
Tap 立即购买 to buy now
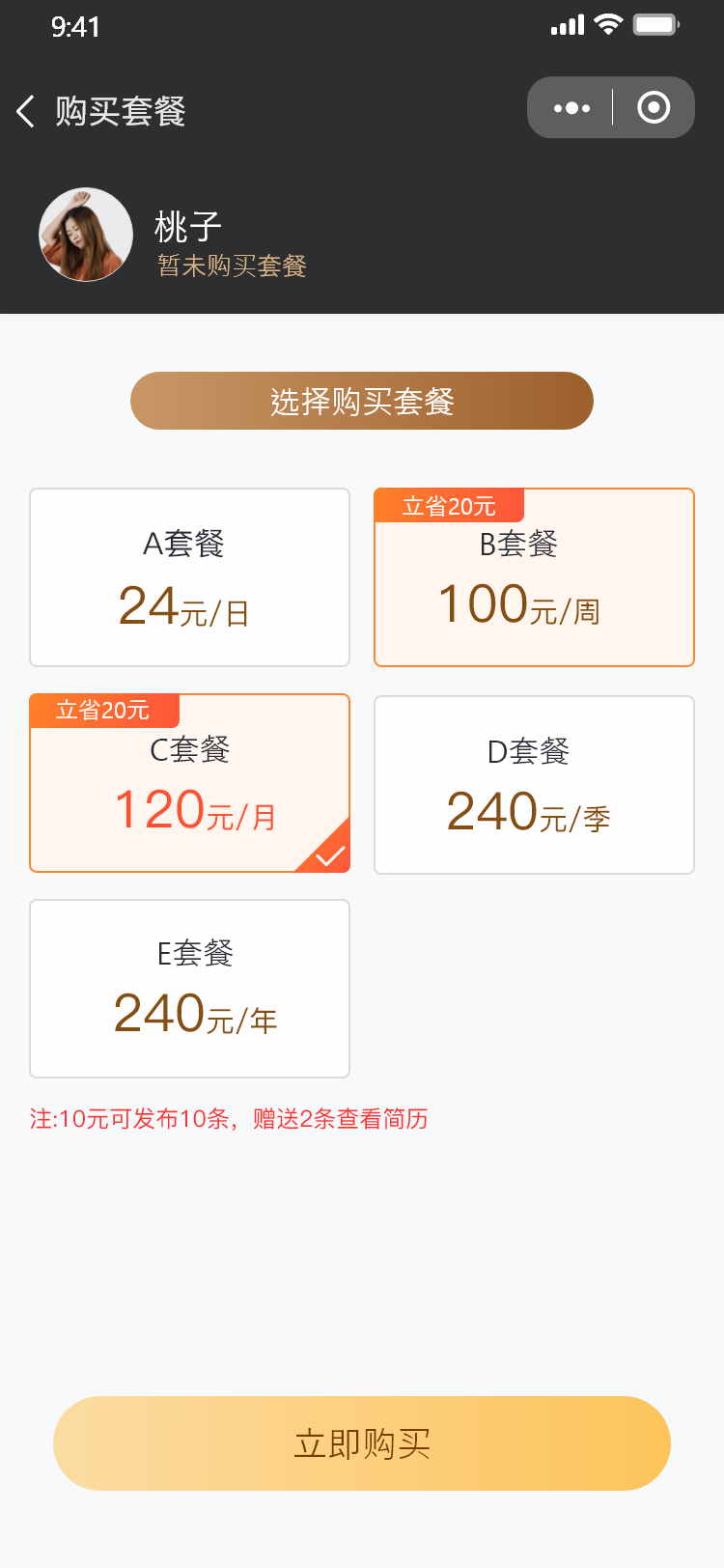tap(362, 1442)
